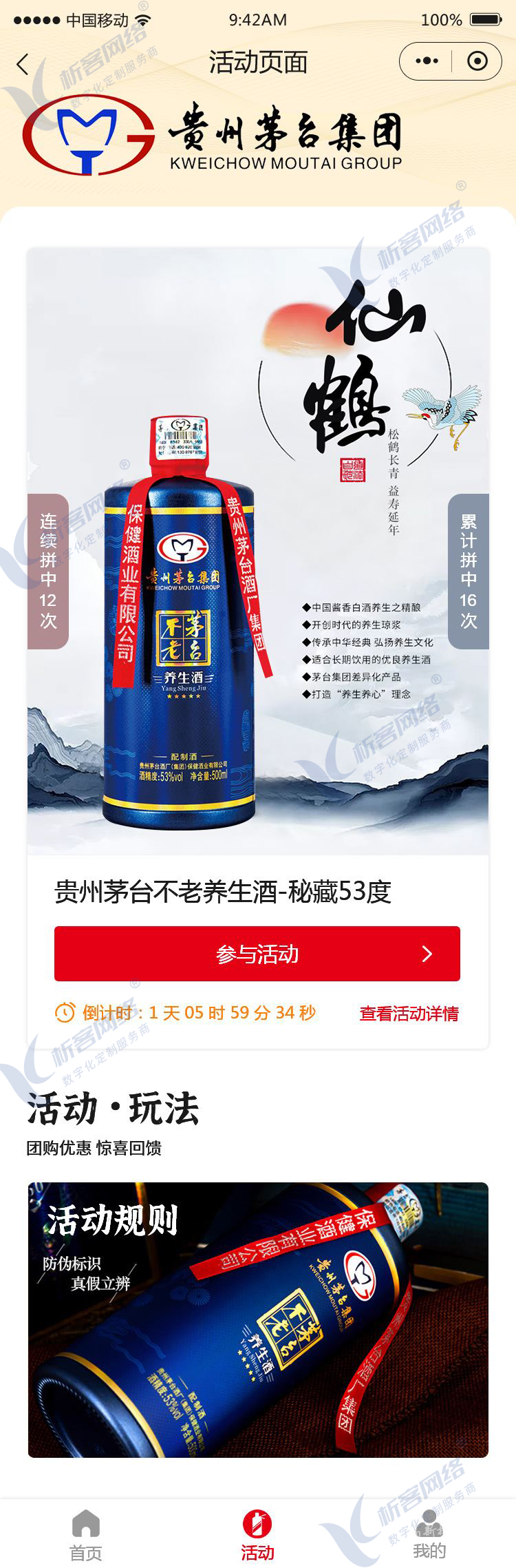Open the 仙鹤 product banner image

258,551
